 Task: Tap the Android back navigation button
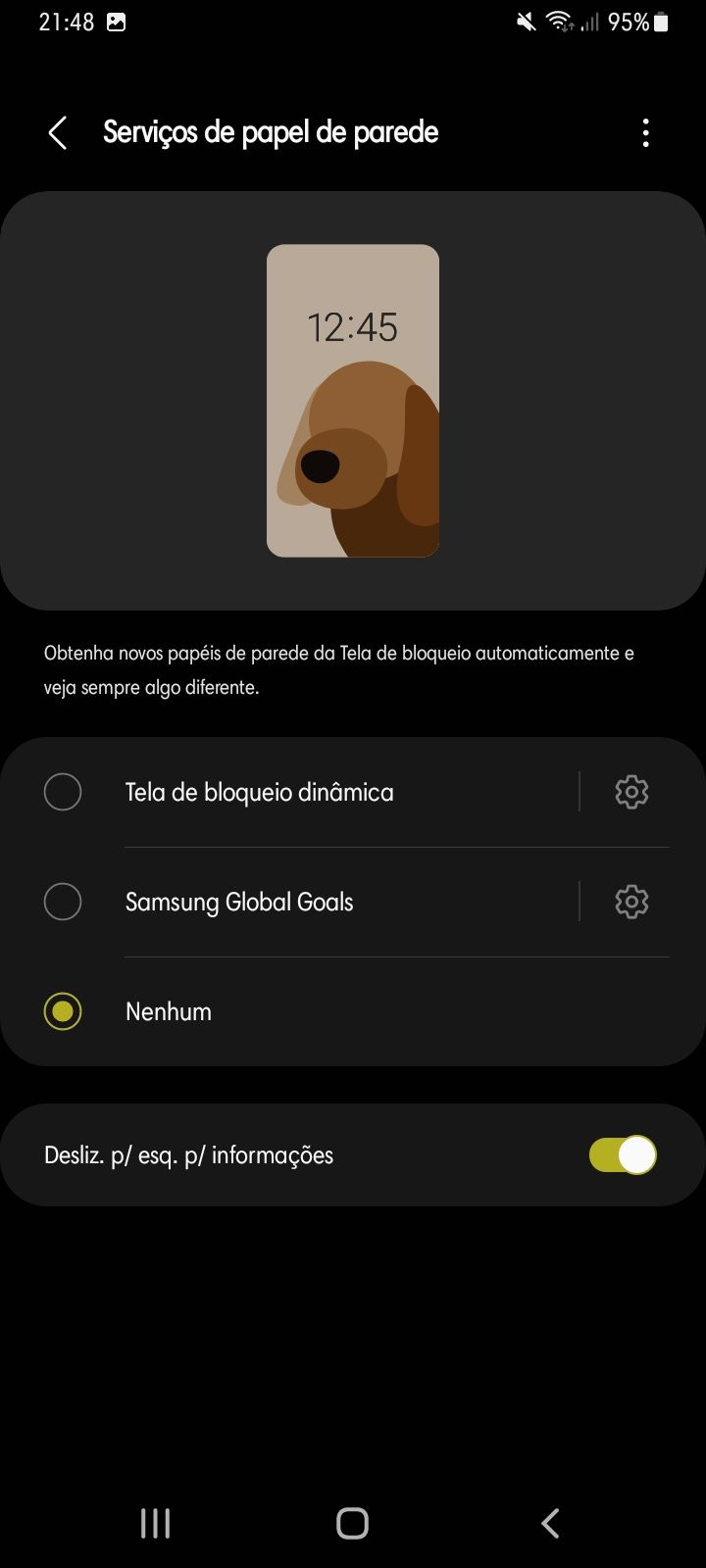(x=549, y=1523)
